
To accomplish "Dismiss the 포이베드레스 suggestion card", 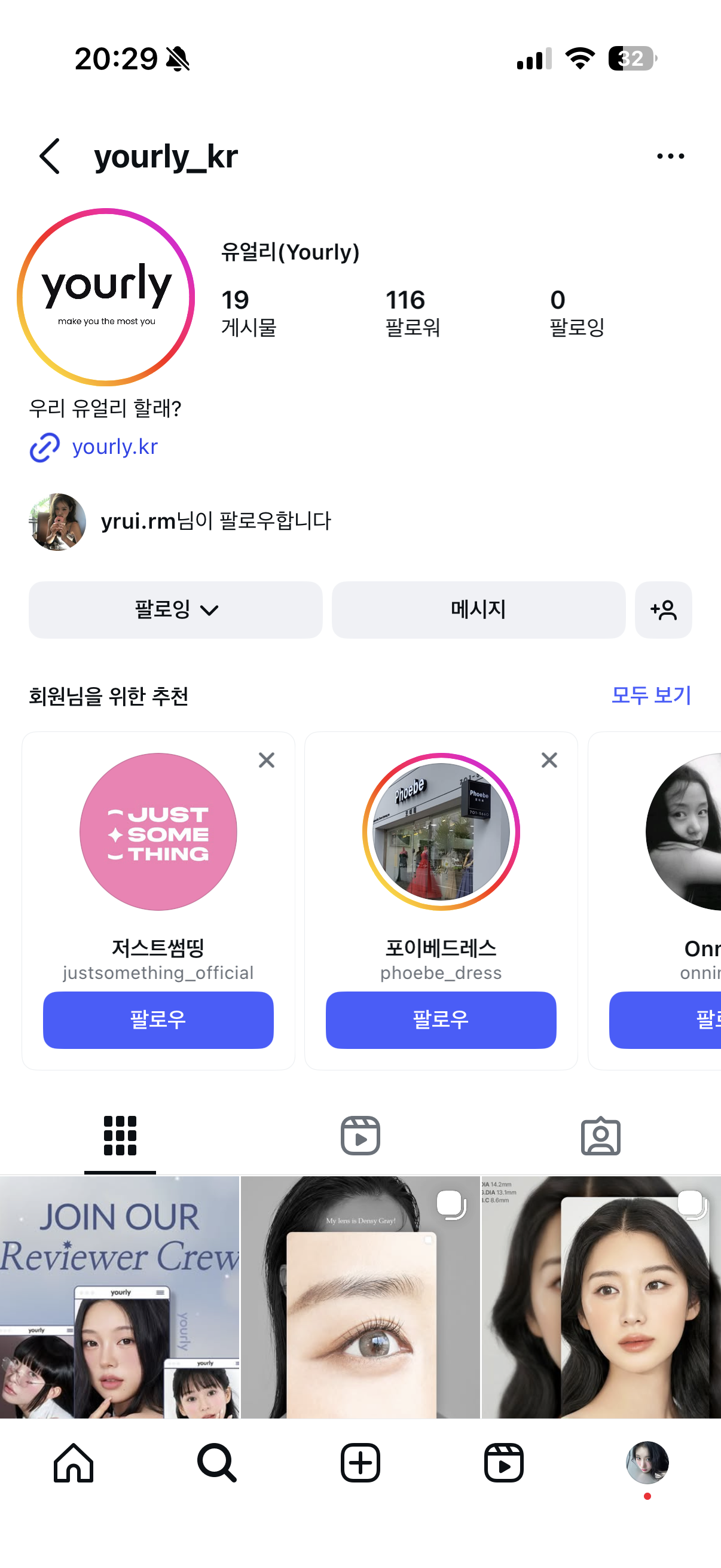I will [x=549, y=760].
